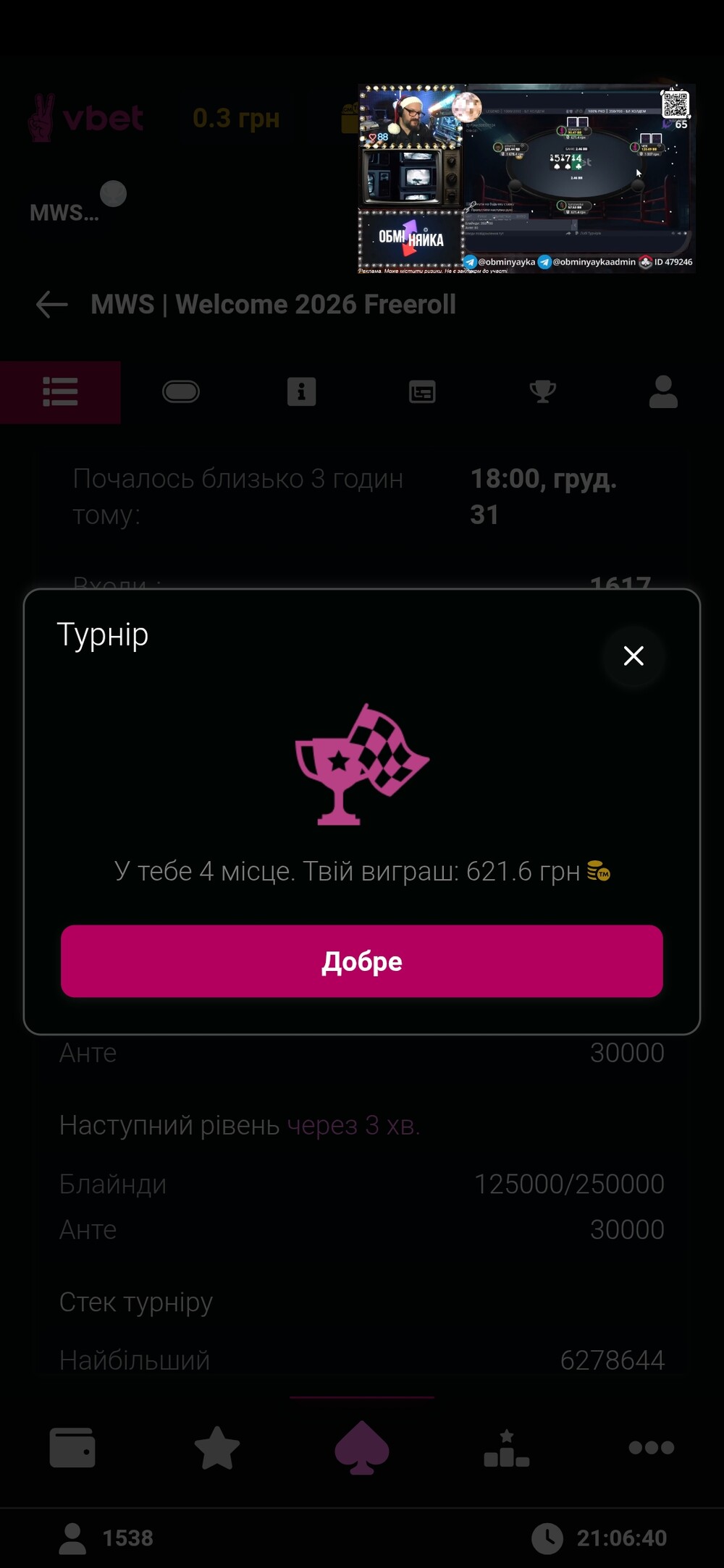This screenshot has height=1568, width=724.
Task: View the blinds structure tab
Action: 422,392
